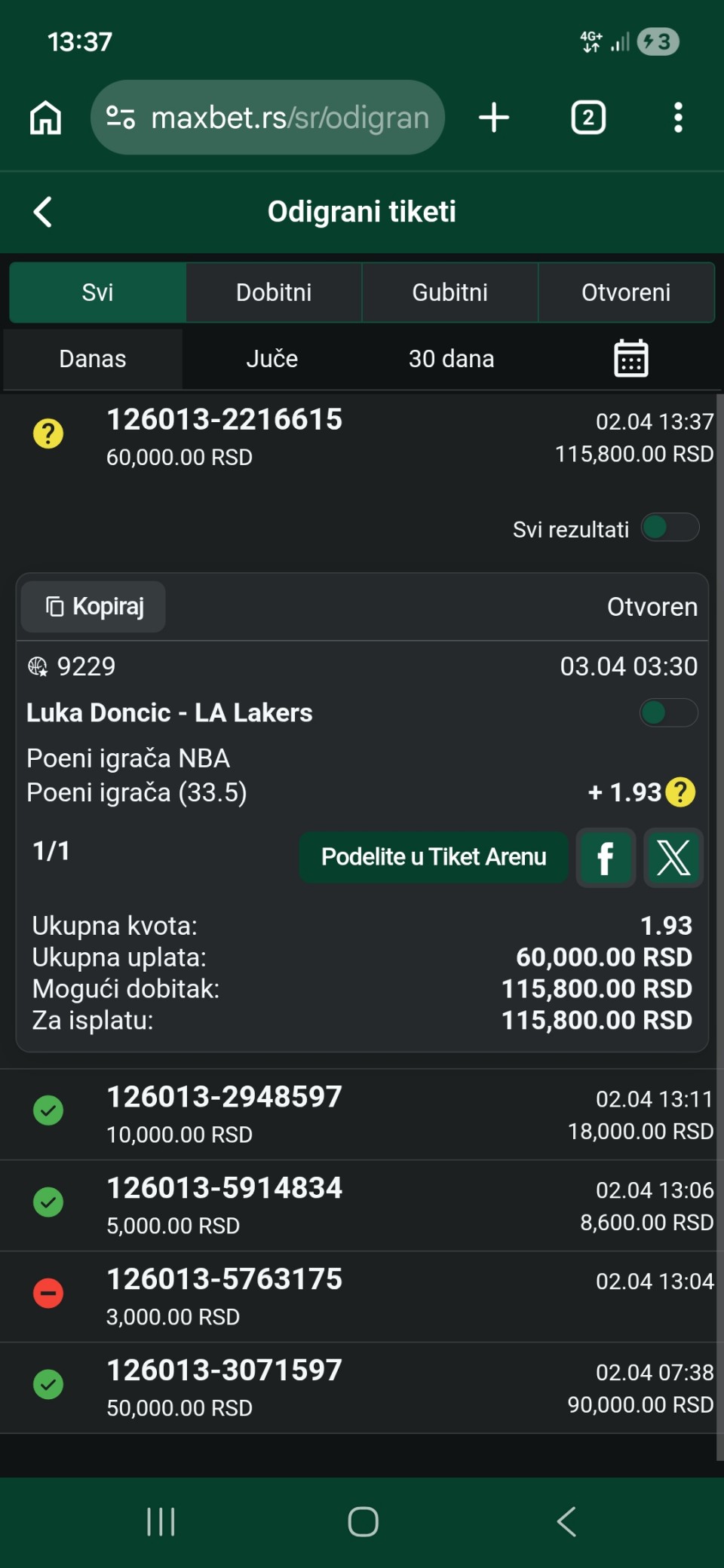Select the Juče date filter
The width and height of the screenshot is (724, 1568).
271,359
